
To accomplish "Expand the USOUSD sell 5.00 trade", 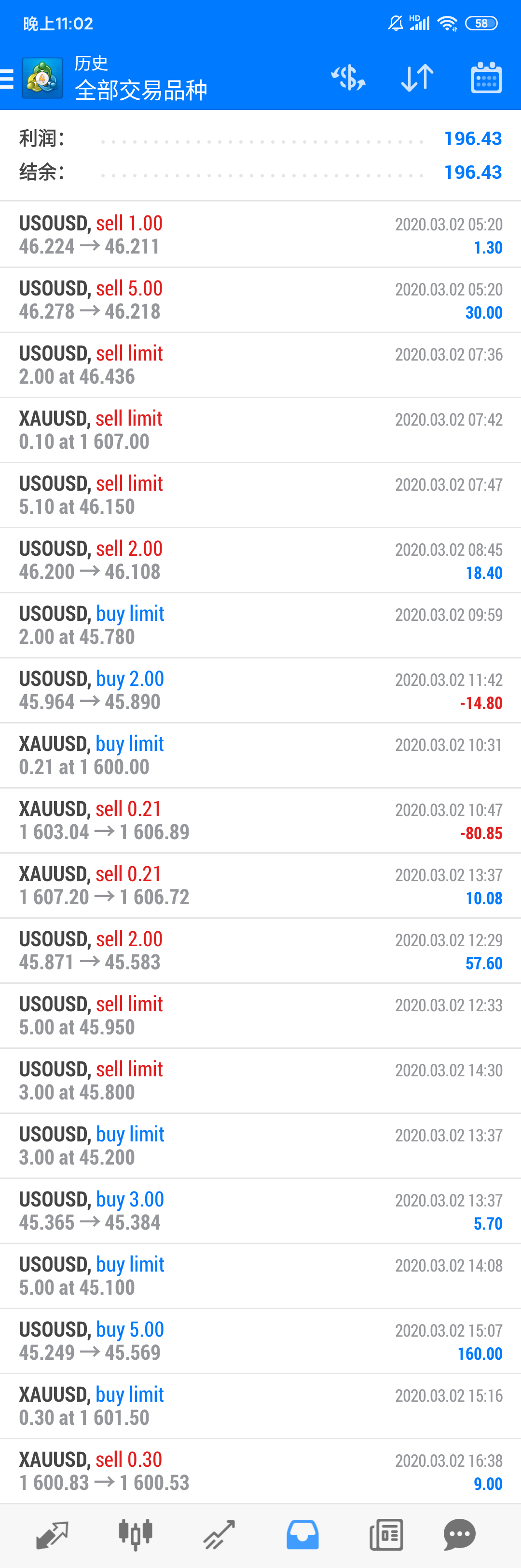I will pyautogui.click(x=260, y=300).
